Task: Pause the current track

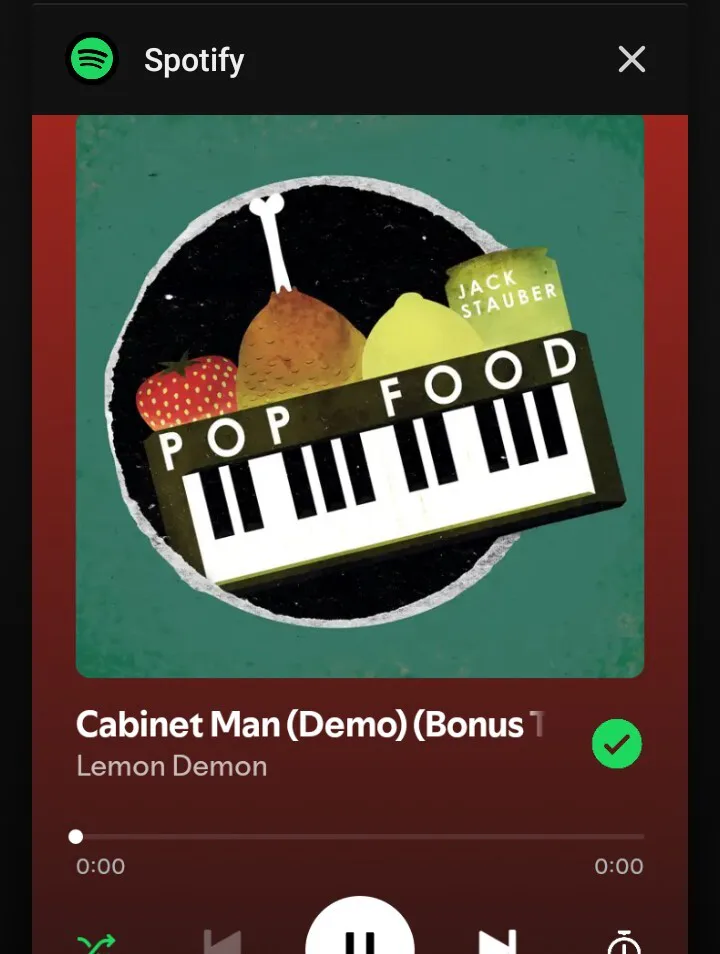Action: point(360,935)
